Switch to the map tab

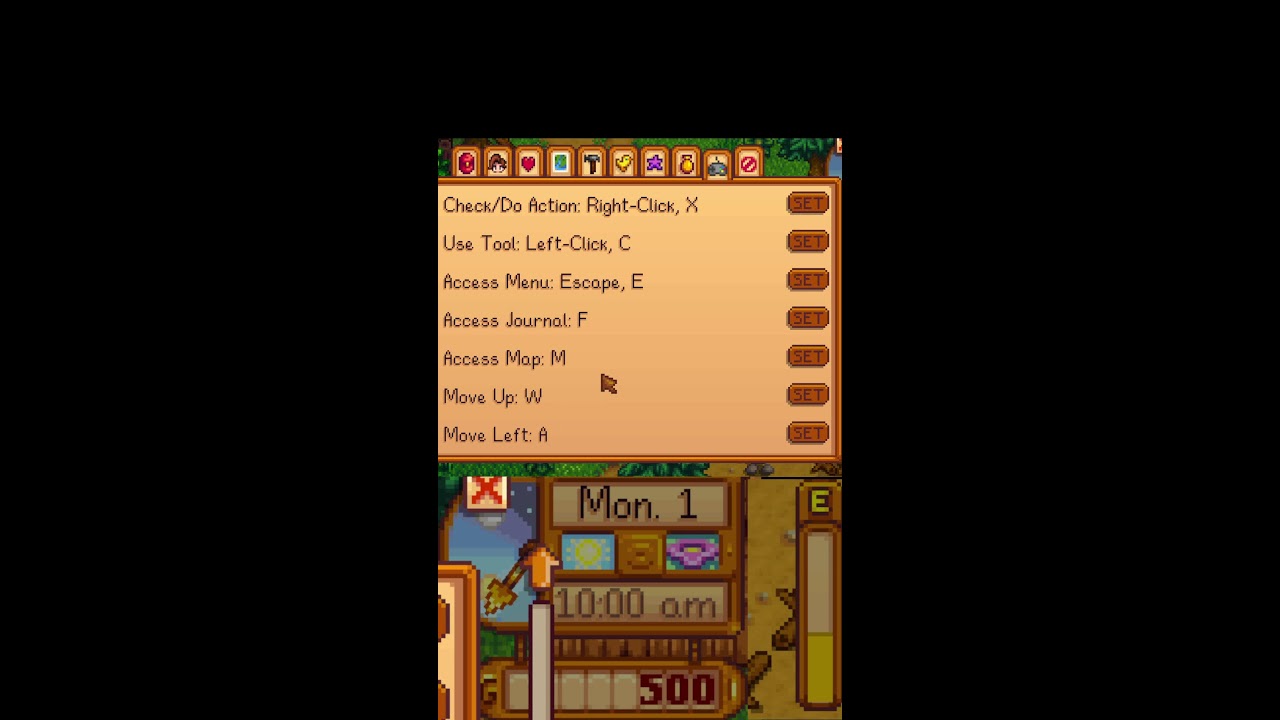(x=560, y=163)
